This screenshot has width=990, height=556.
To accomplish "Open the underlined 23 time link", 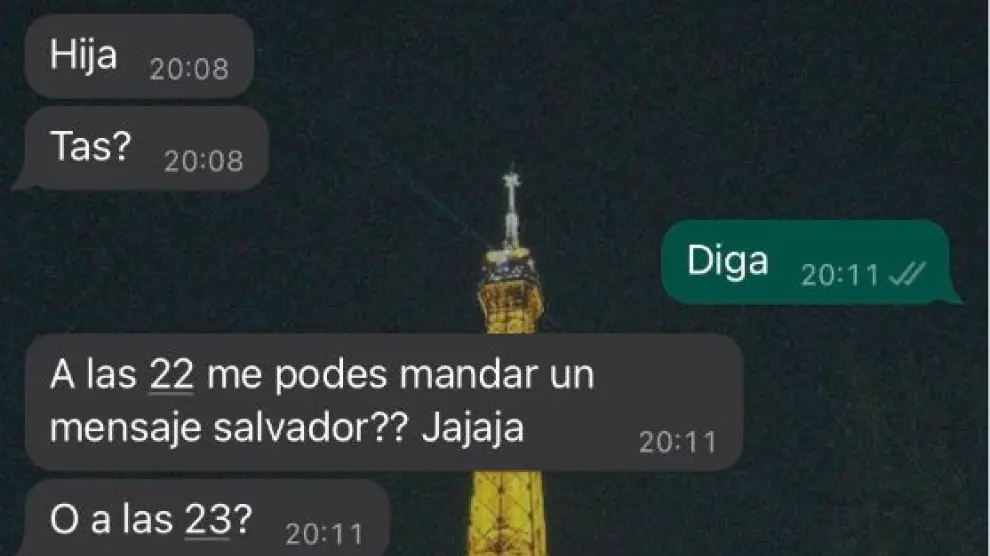I will point(207,520).
